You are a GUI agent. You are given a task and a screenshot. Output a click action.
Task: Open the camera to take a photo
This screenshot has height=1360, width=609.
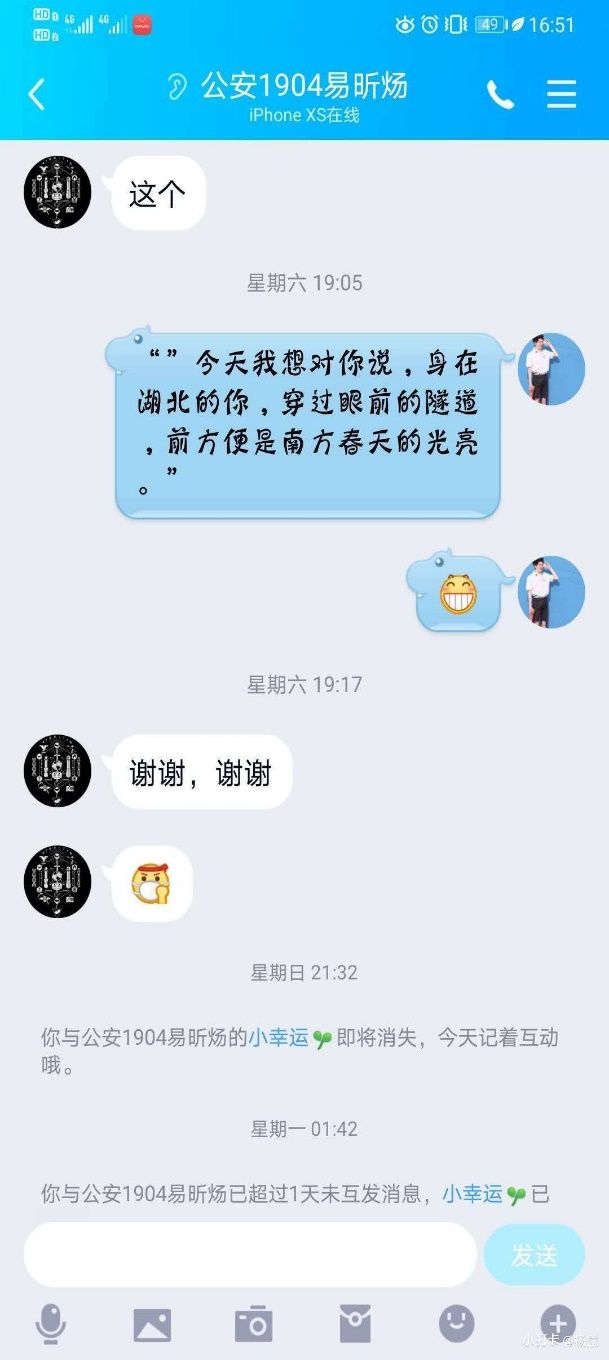pos(253,1324)
